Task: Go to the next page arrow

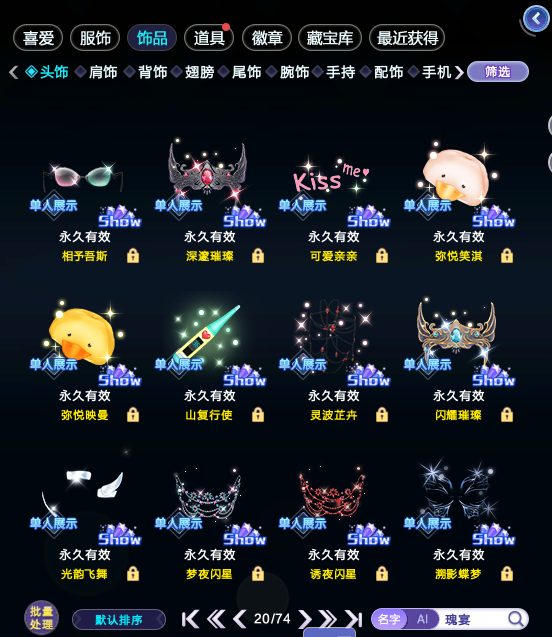Action: click(x=305, y=619)
